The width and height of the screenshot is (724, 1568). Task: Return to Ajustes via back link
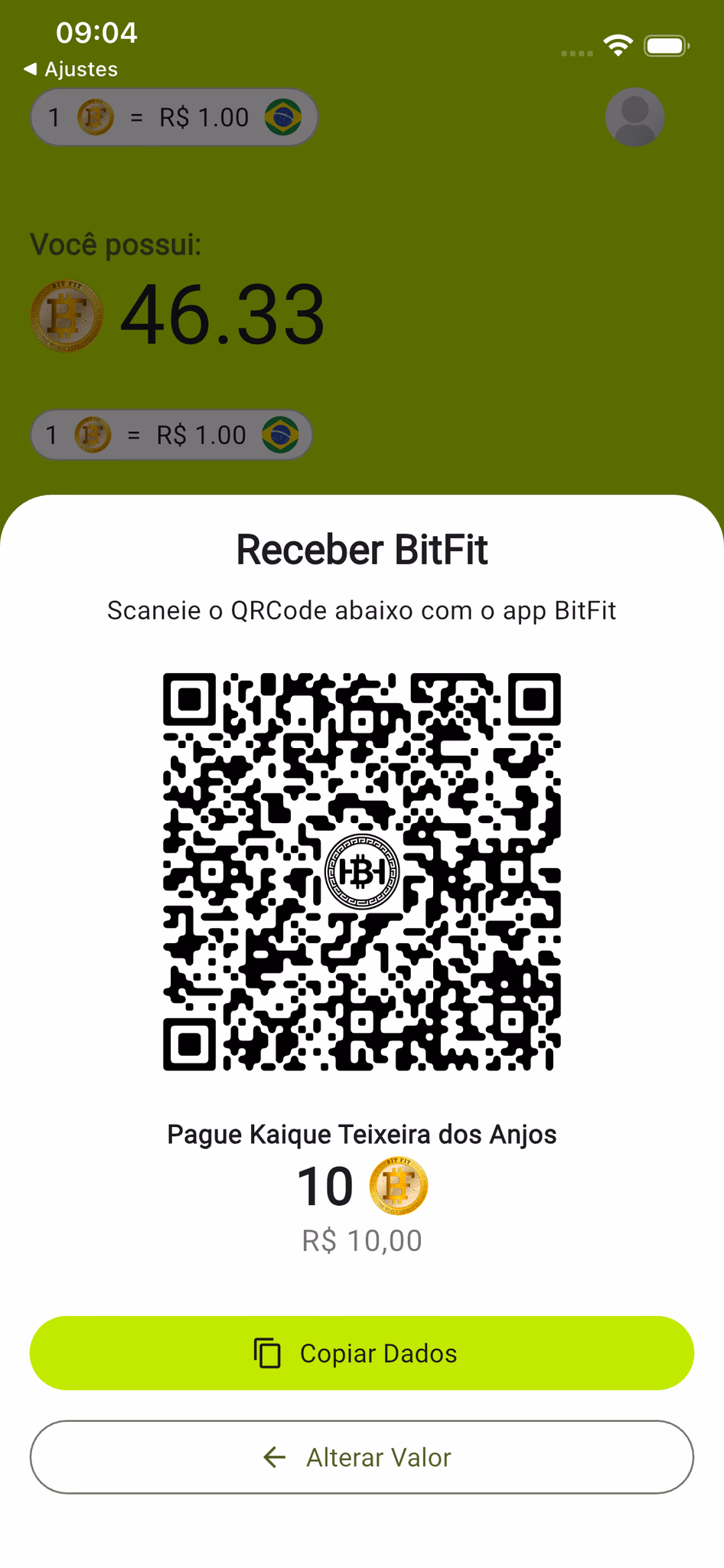(71, 69)
